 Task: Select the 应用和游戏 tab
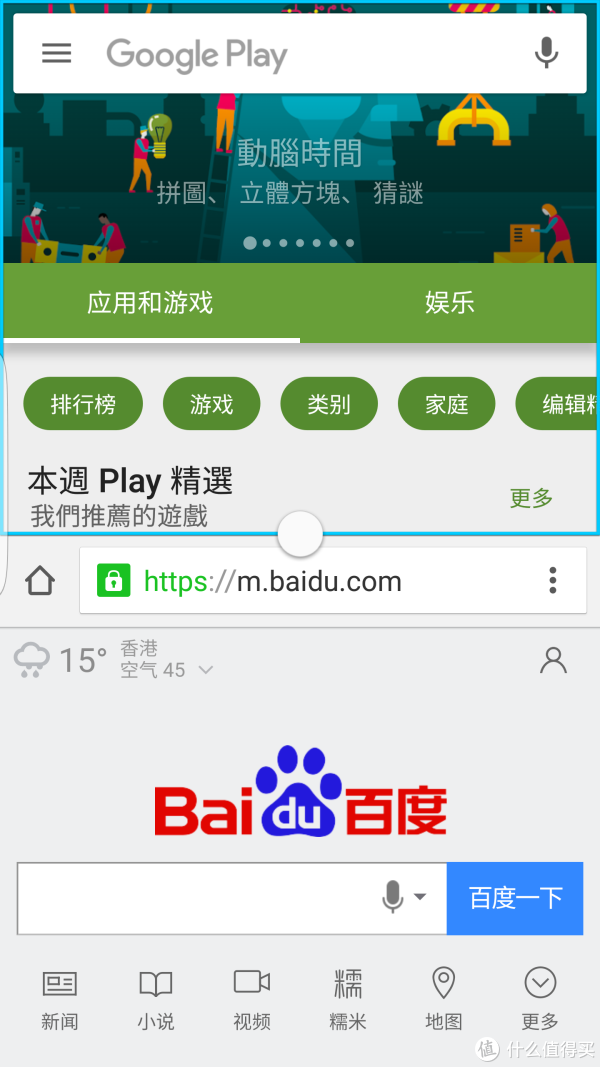[x=150, y=303]
